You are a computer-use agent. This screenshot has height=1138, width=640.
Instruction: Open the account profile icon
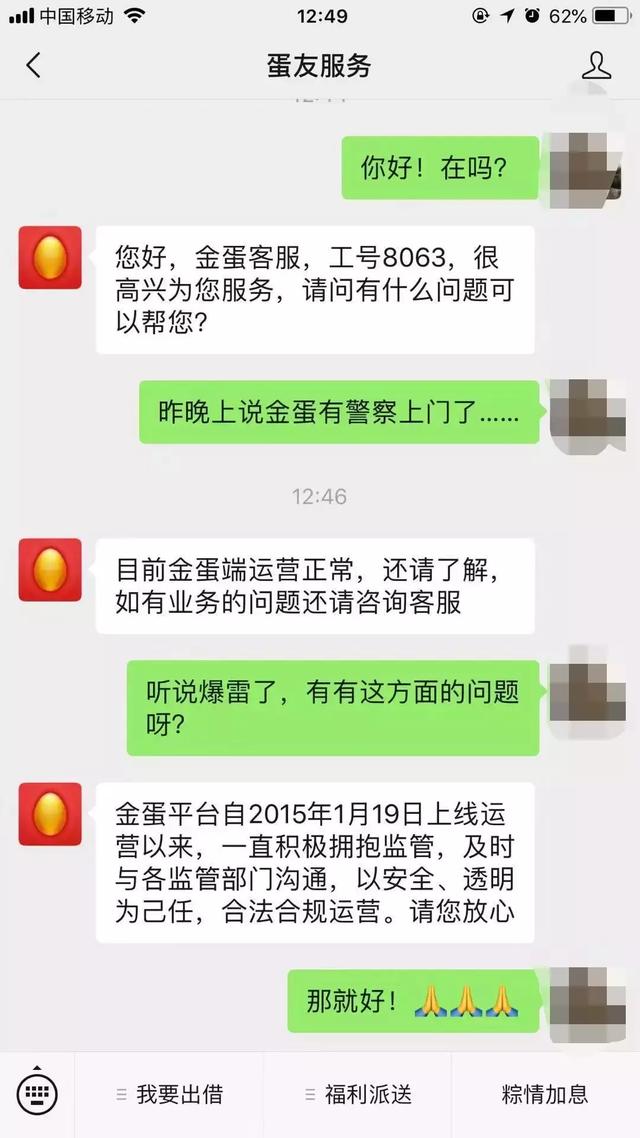coord(596,66)
